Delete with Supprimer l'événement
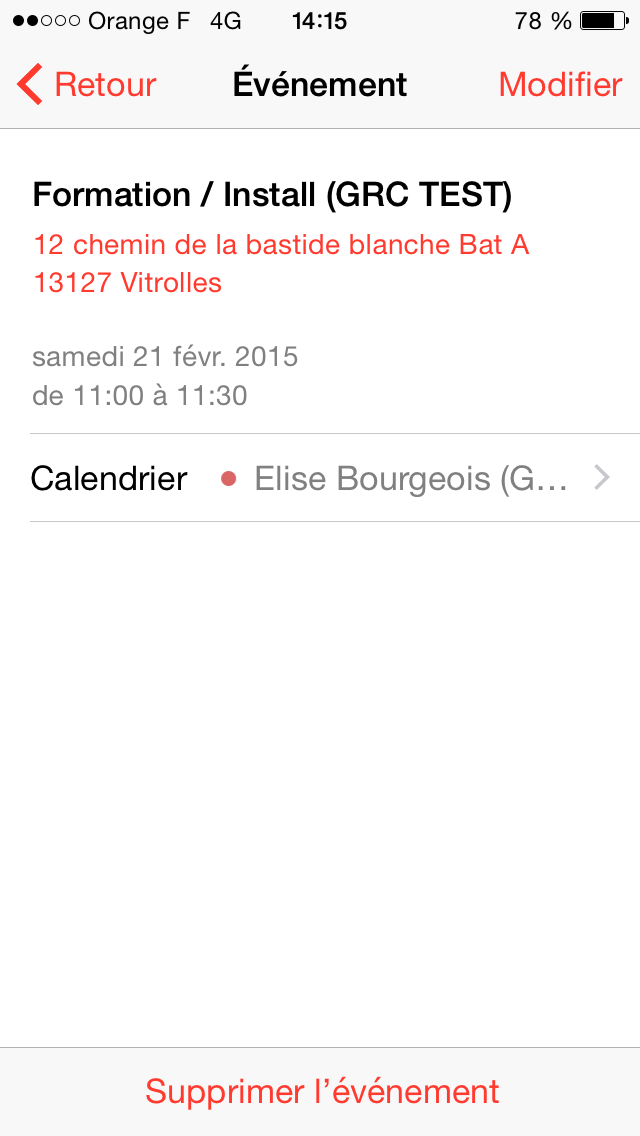Image resolution: width=640 pixels, height=1136 pixels. click(x=321, y=1091)
